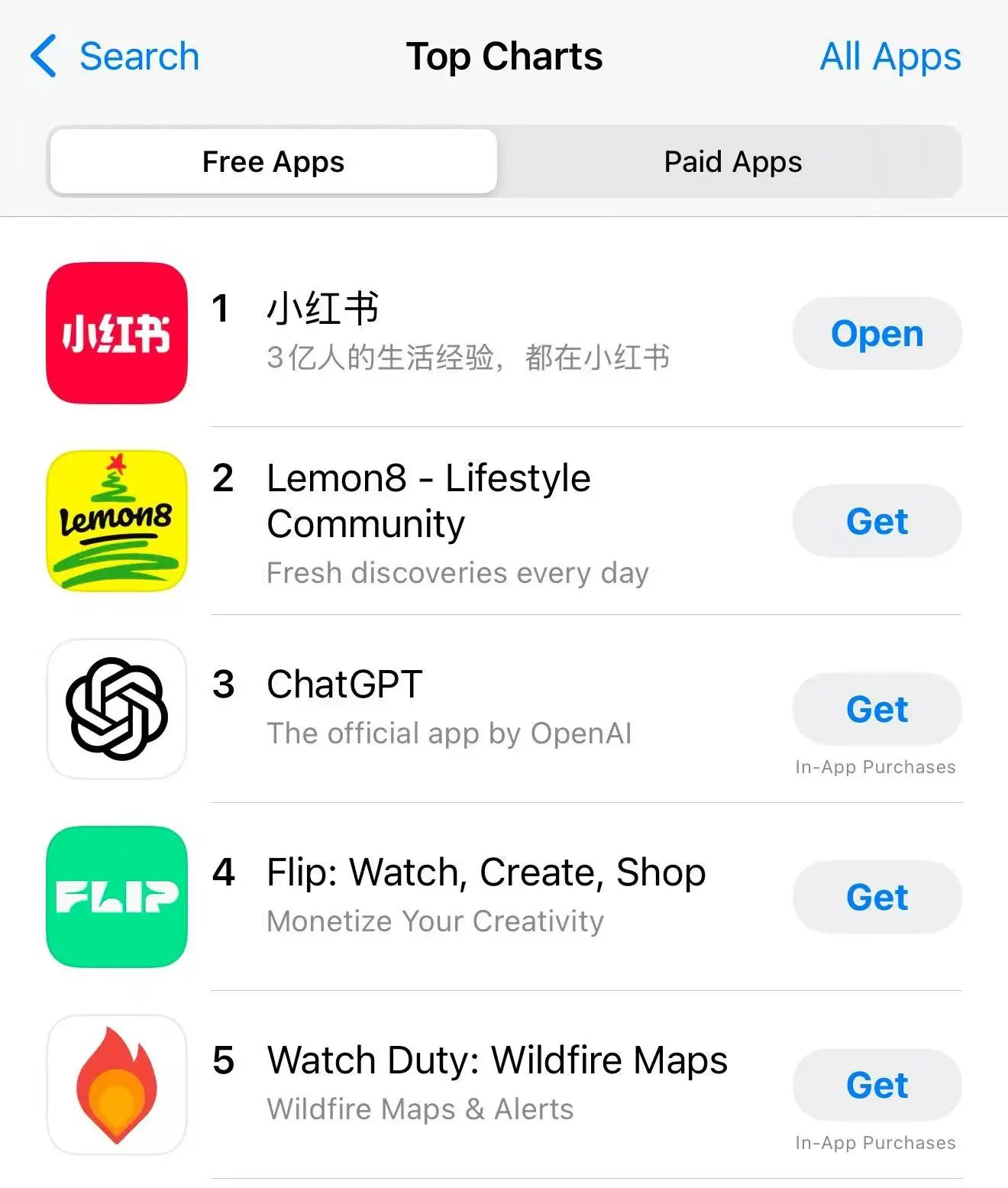Get the ChatGPT app
Image resolution: width=1008 pixels, height=1188 pixels.
click(x=877, y=709)
